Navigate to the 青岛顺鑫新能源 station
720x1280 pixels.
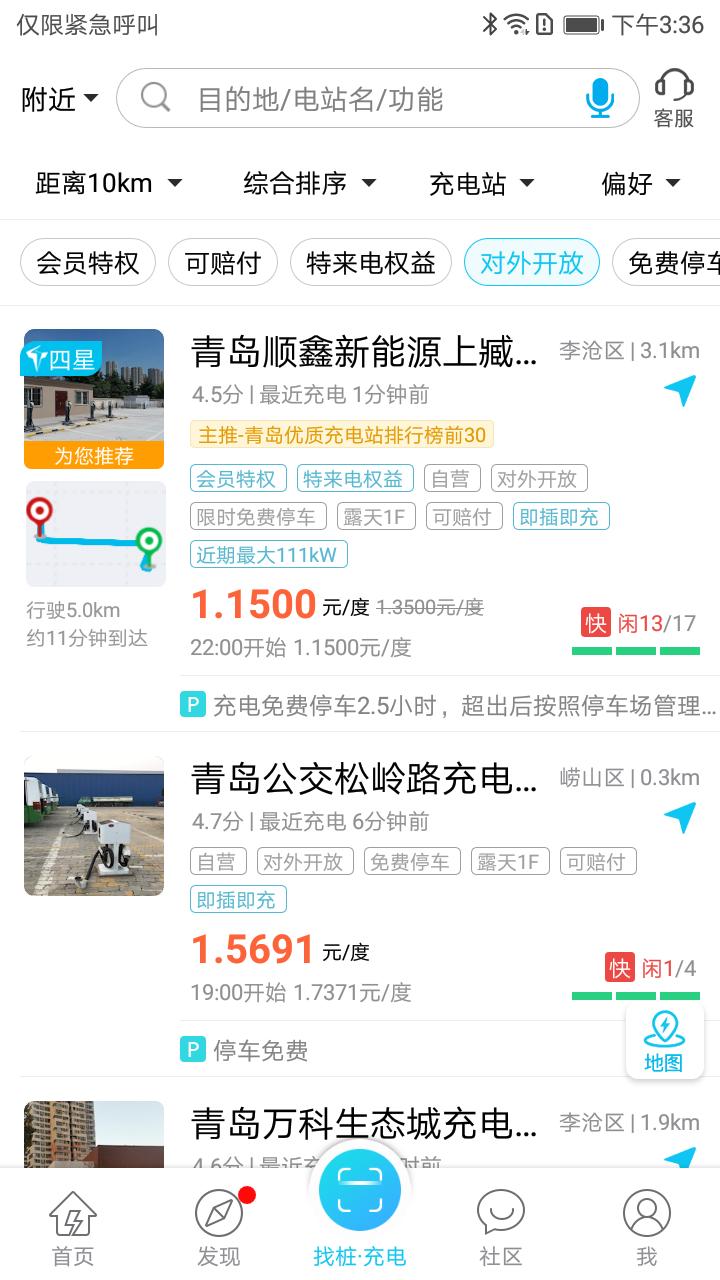[x=680, y=391]
